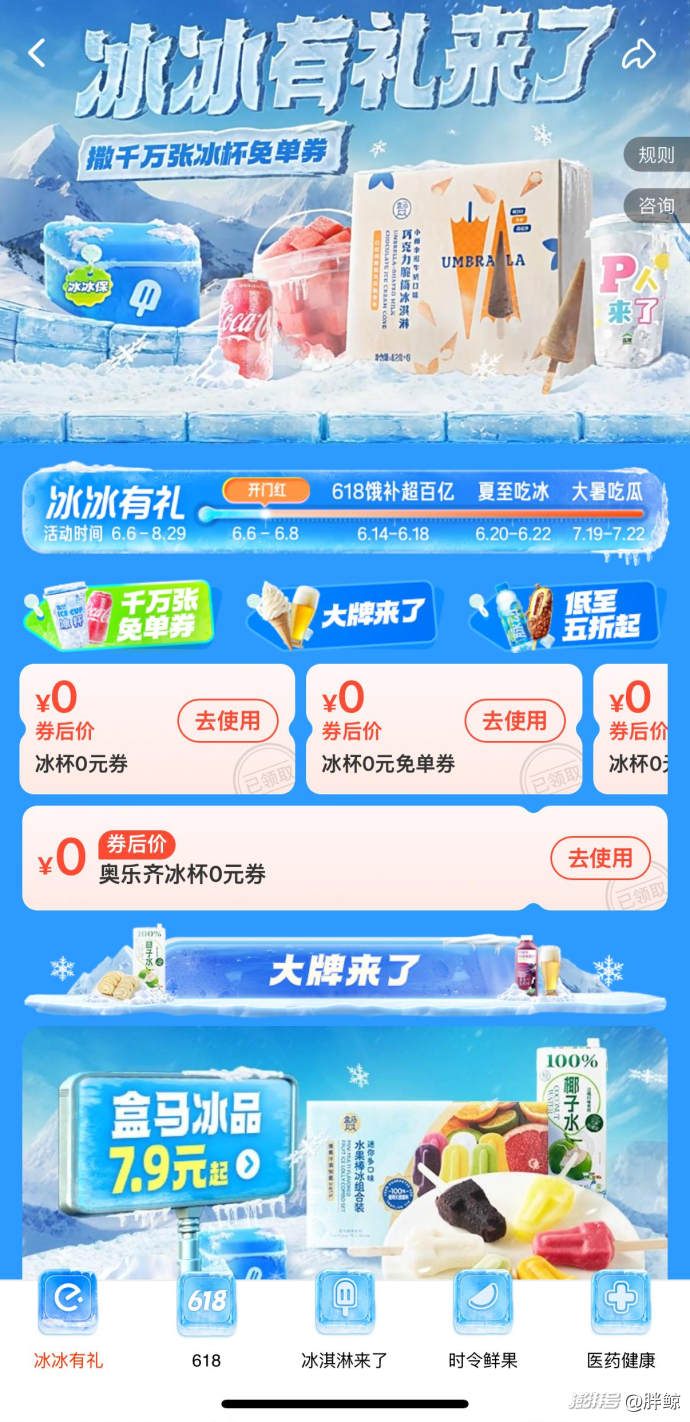Switch to the 618 bottom tab
Viewport: 690px width, 1422px height.
coord(206,1320)
